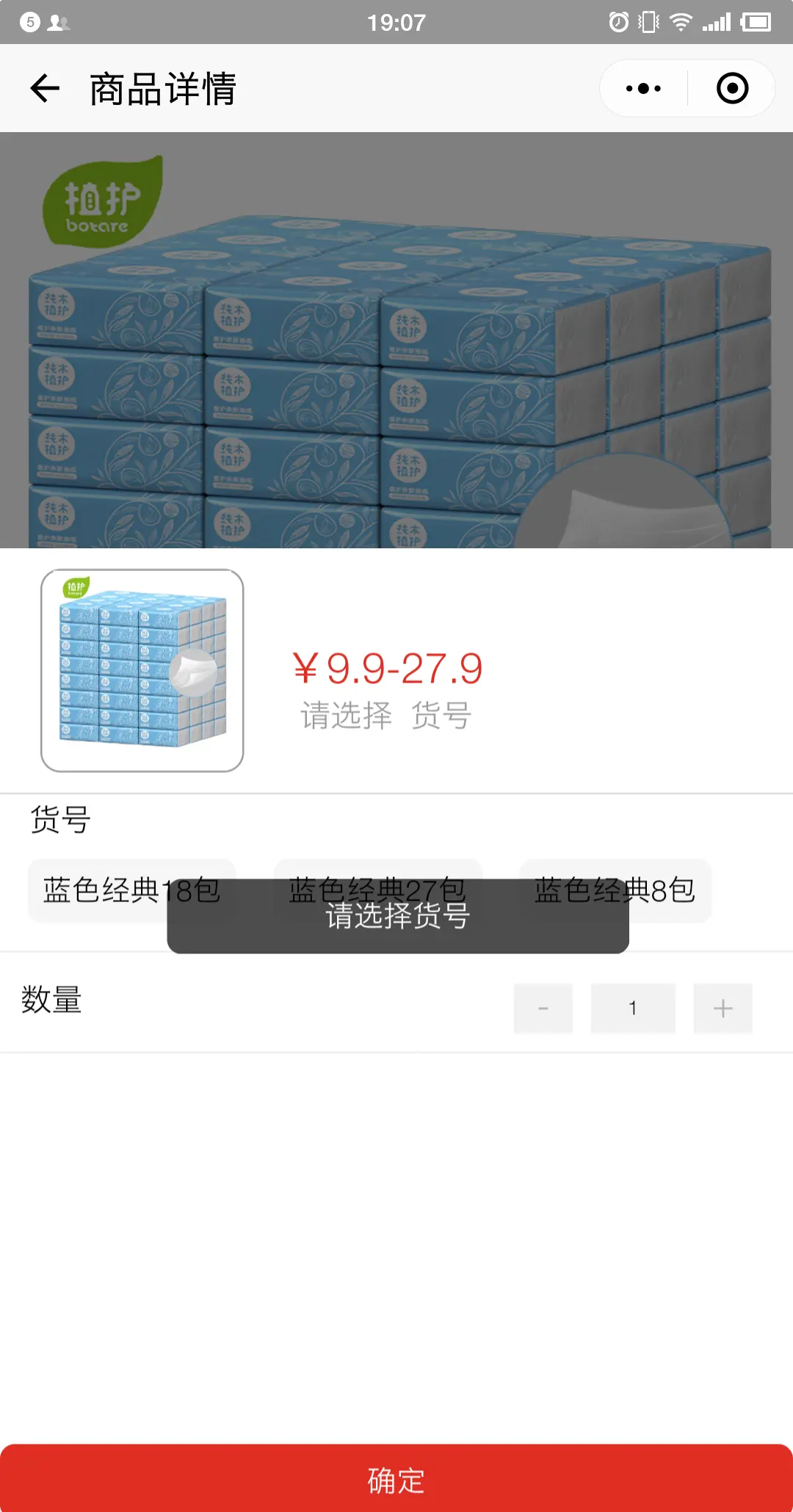Image resolution: width=793 pixels, height=1512 pixels.
Task: Increase quantity with the plus button
Action: 723,1008
